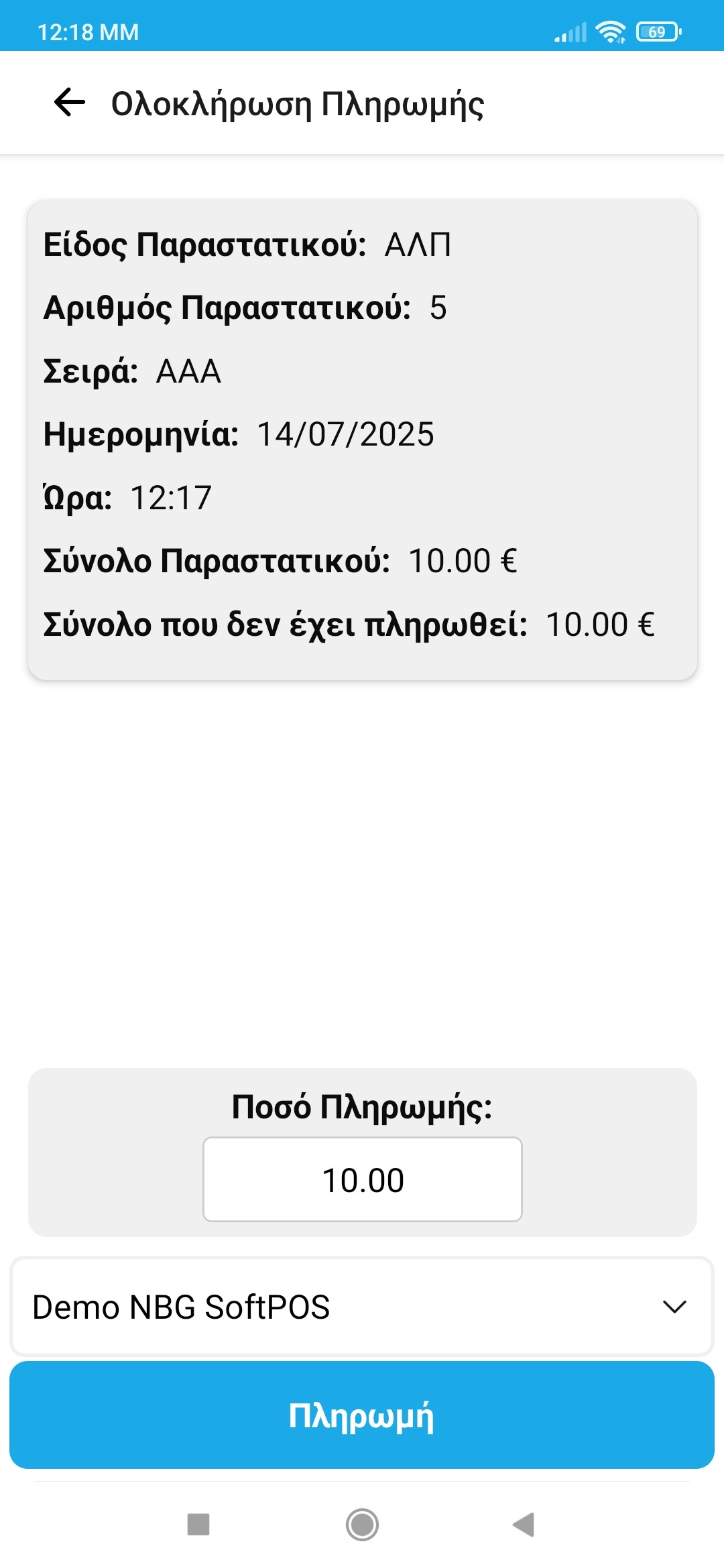This screenshot has width=724, height=1568.
Task: Click the battery indicator showing 69
Action: coord(654,31)
